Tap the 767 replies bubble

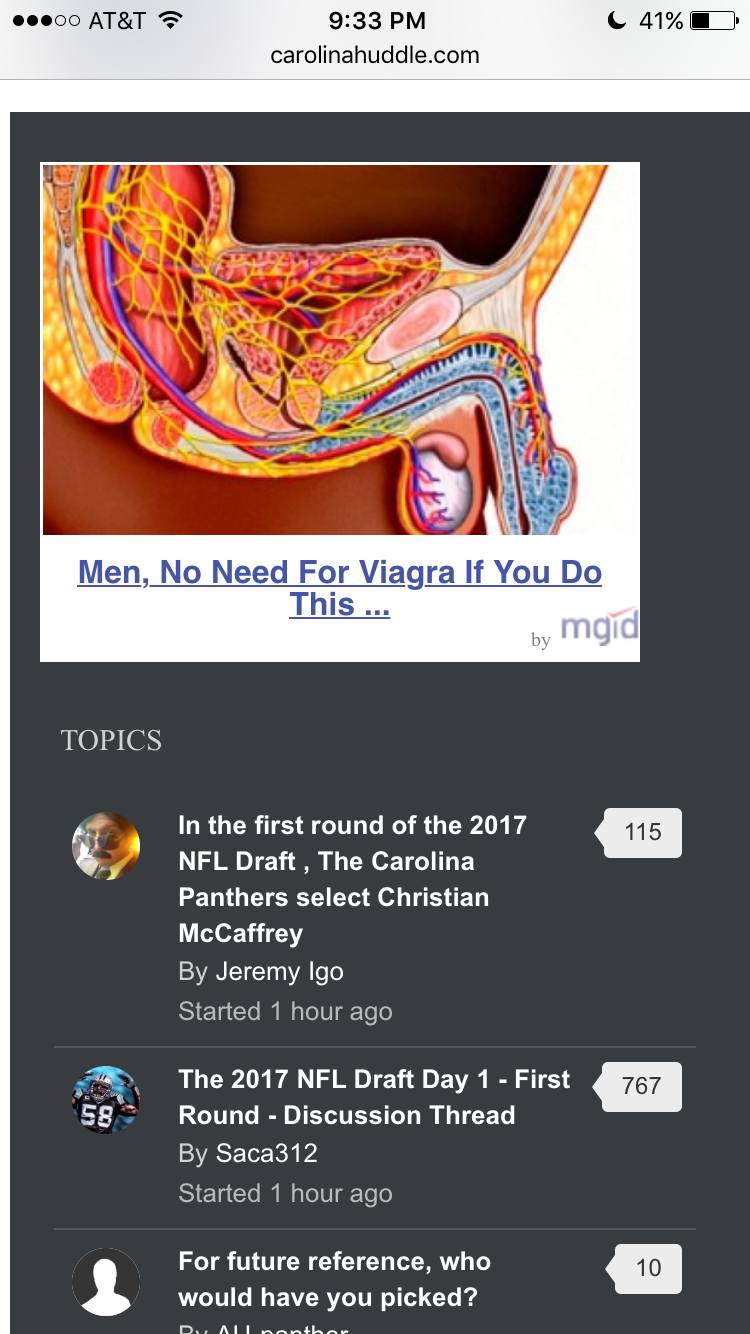[x=640, y=1086]
